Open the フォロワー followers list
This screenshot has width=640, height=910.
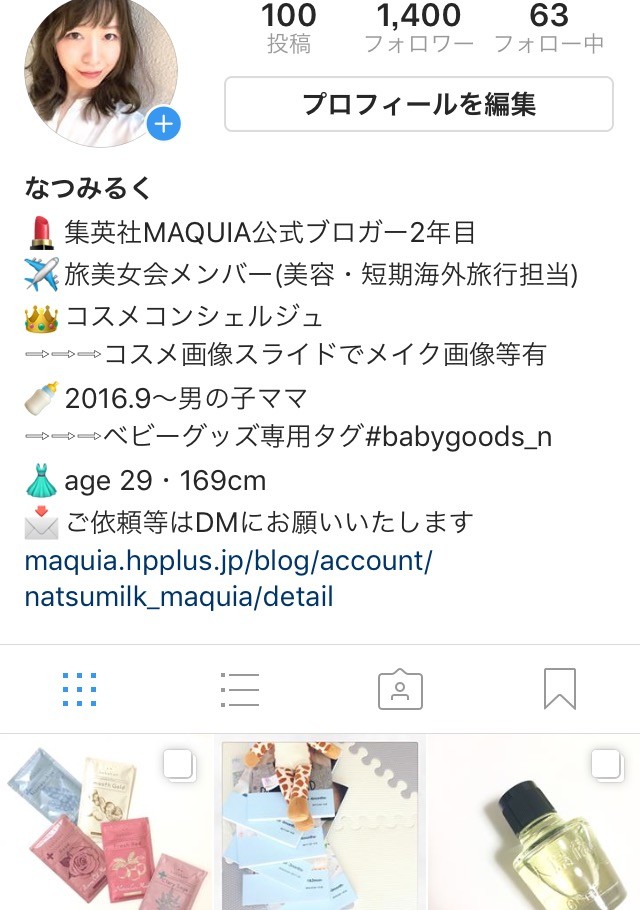(419, 28)
